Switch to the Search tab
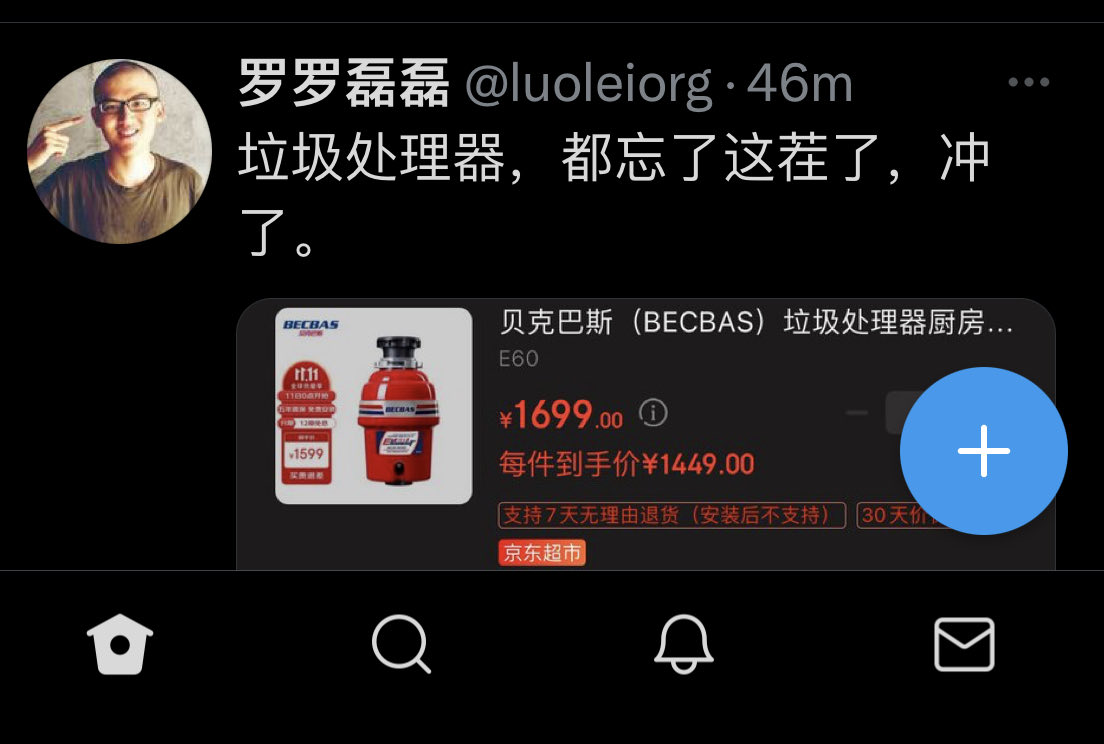This screenshot has height=744, width=1104. coord(401,645)
